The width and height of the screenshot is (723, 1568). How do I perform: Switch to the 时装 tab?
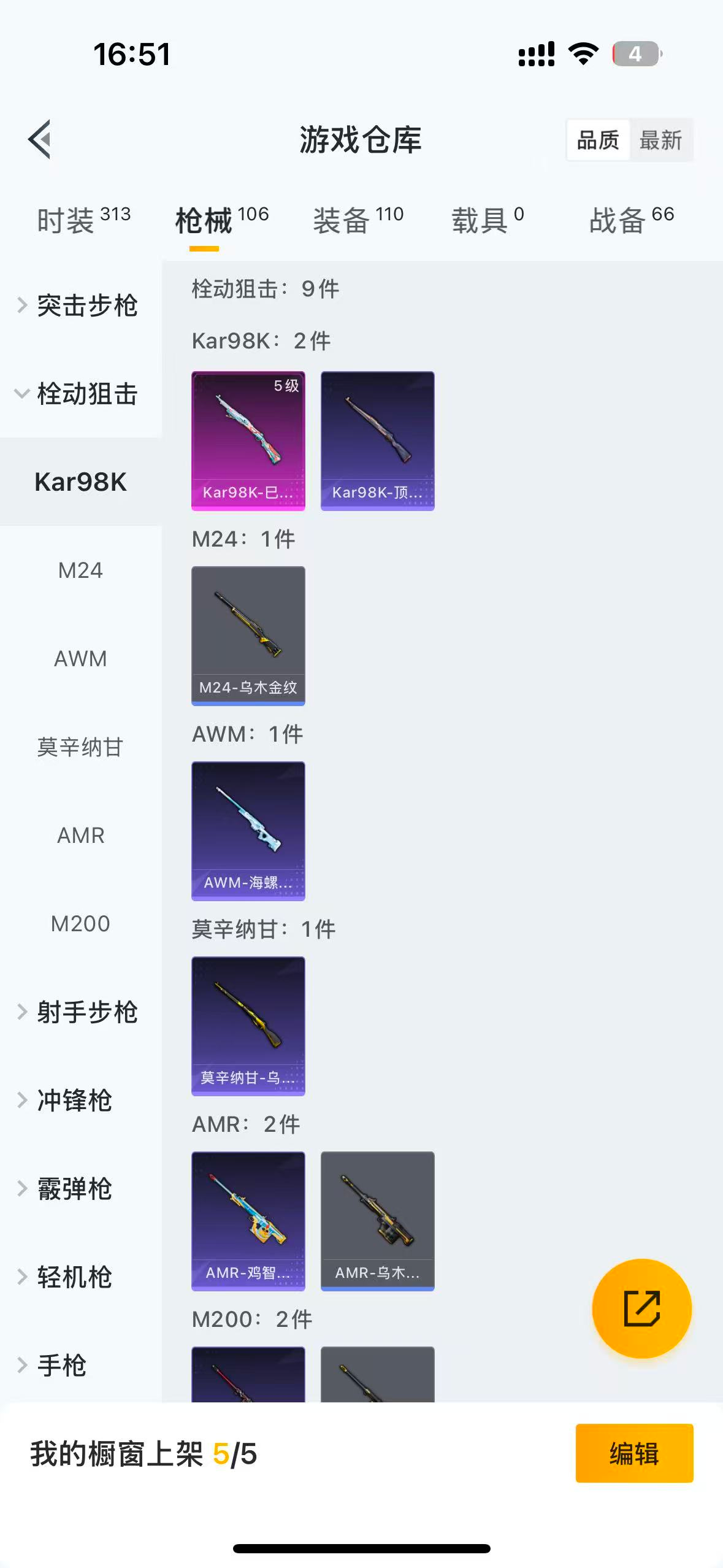click(x=83, y=220)
